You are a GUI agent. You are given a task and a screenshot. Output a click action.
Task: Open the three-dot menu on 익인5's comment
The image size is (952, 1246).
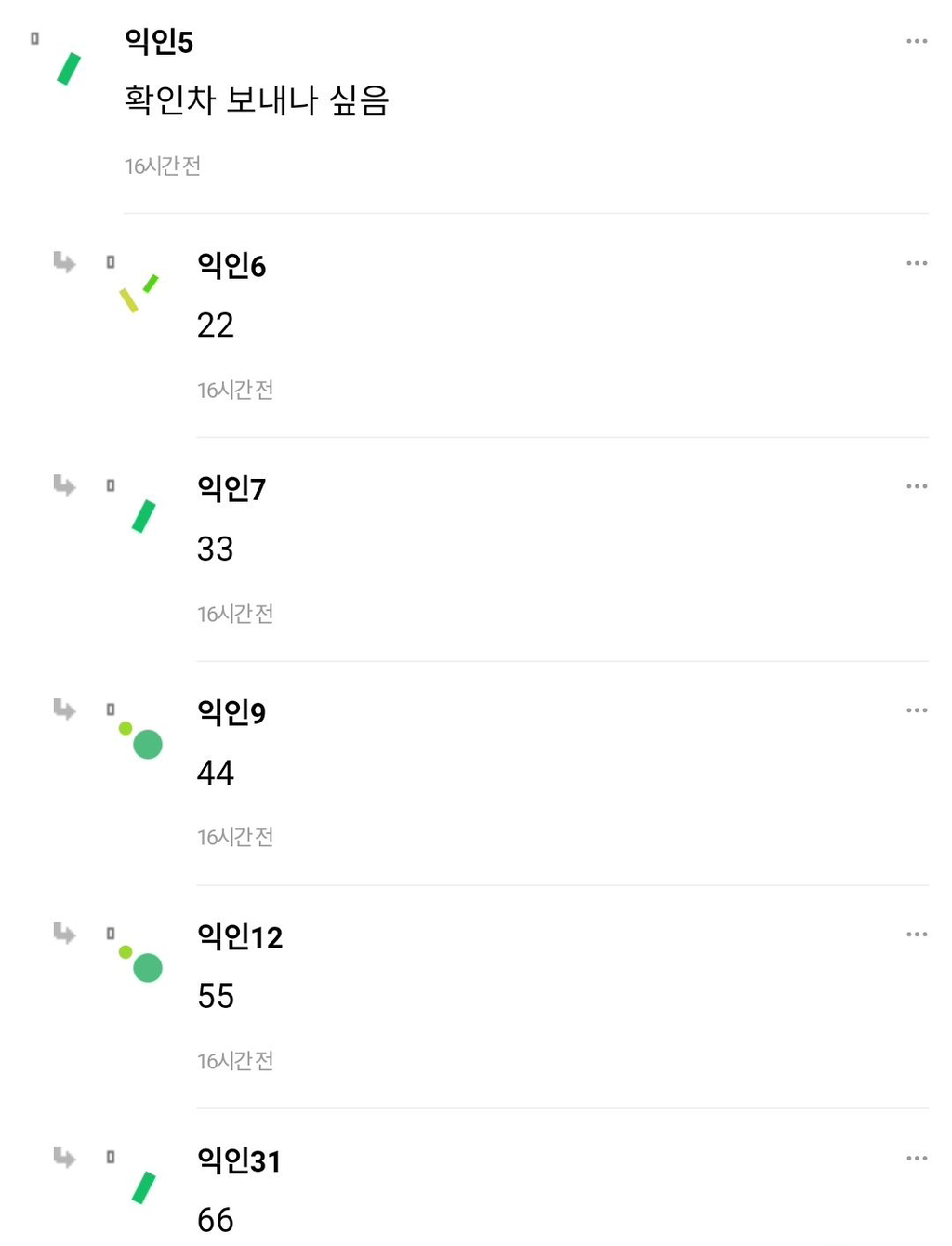tap(917, 39)
